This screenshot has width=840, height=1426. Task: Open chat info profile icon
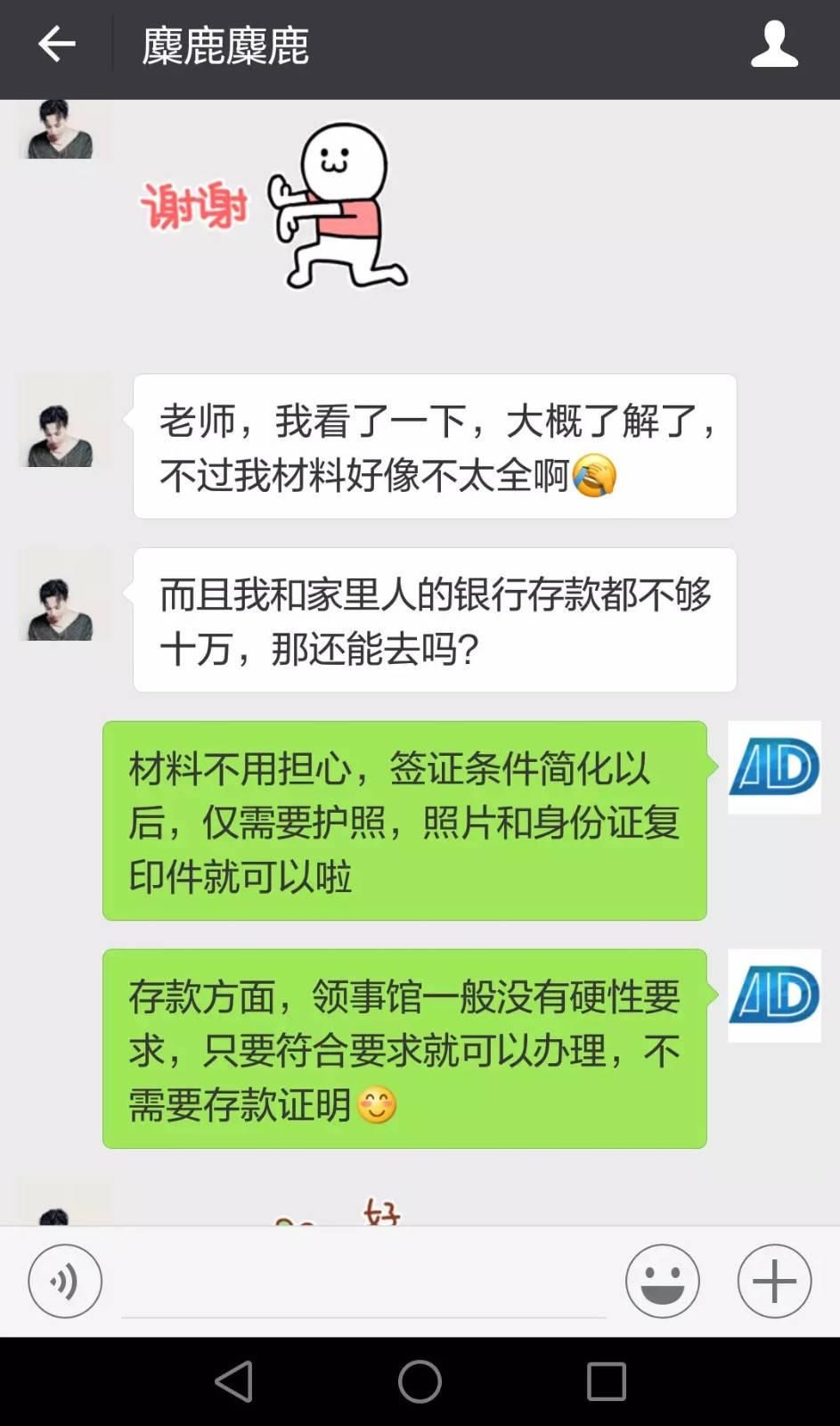[773, 45]
